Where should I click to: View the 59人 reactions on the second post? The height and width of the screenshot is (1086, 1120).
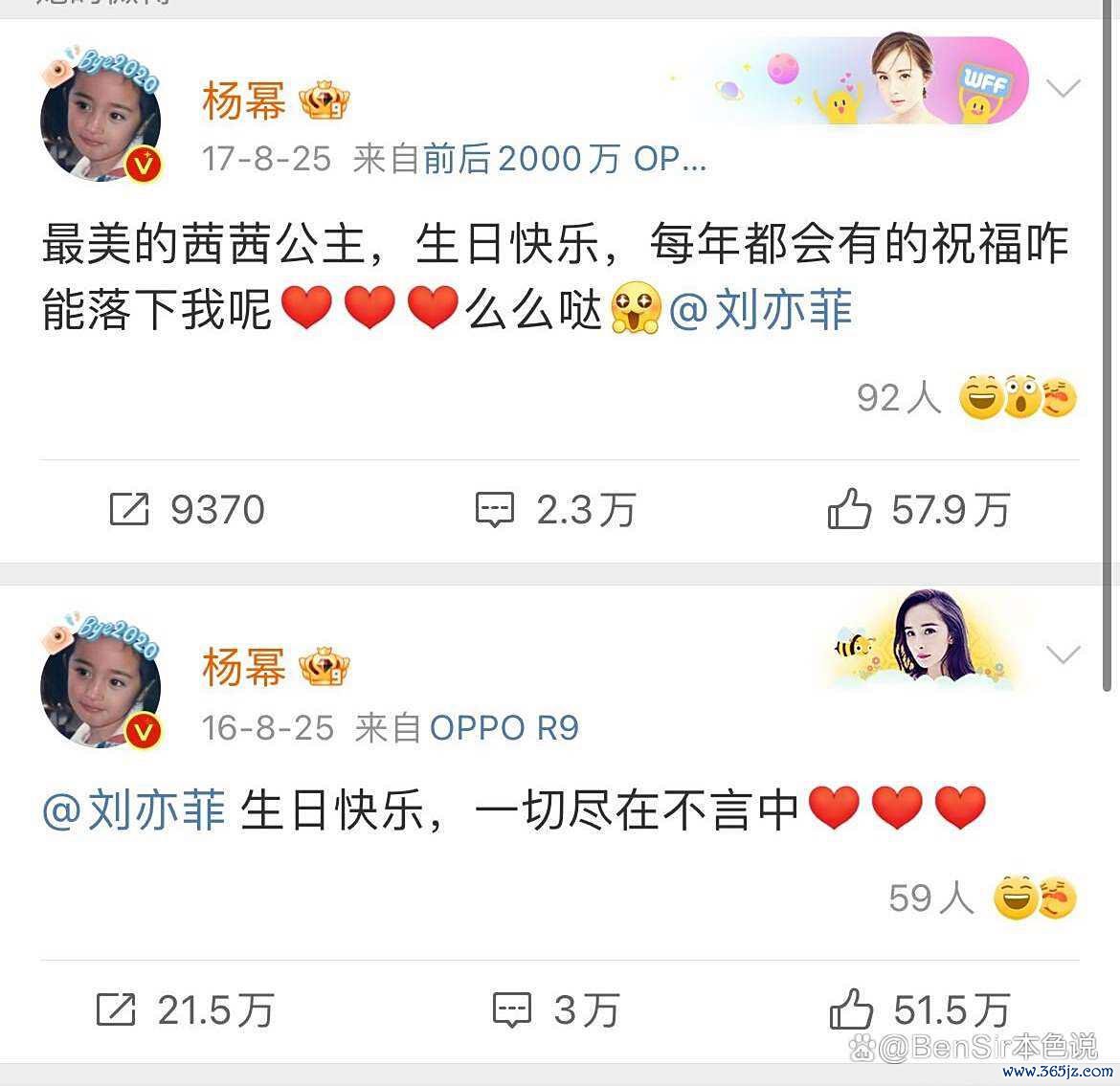click(x=982, y=898)
